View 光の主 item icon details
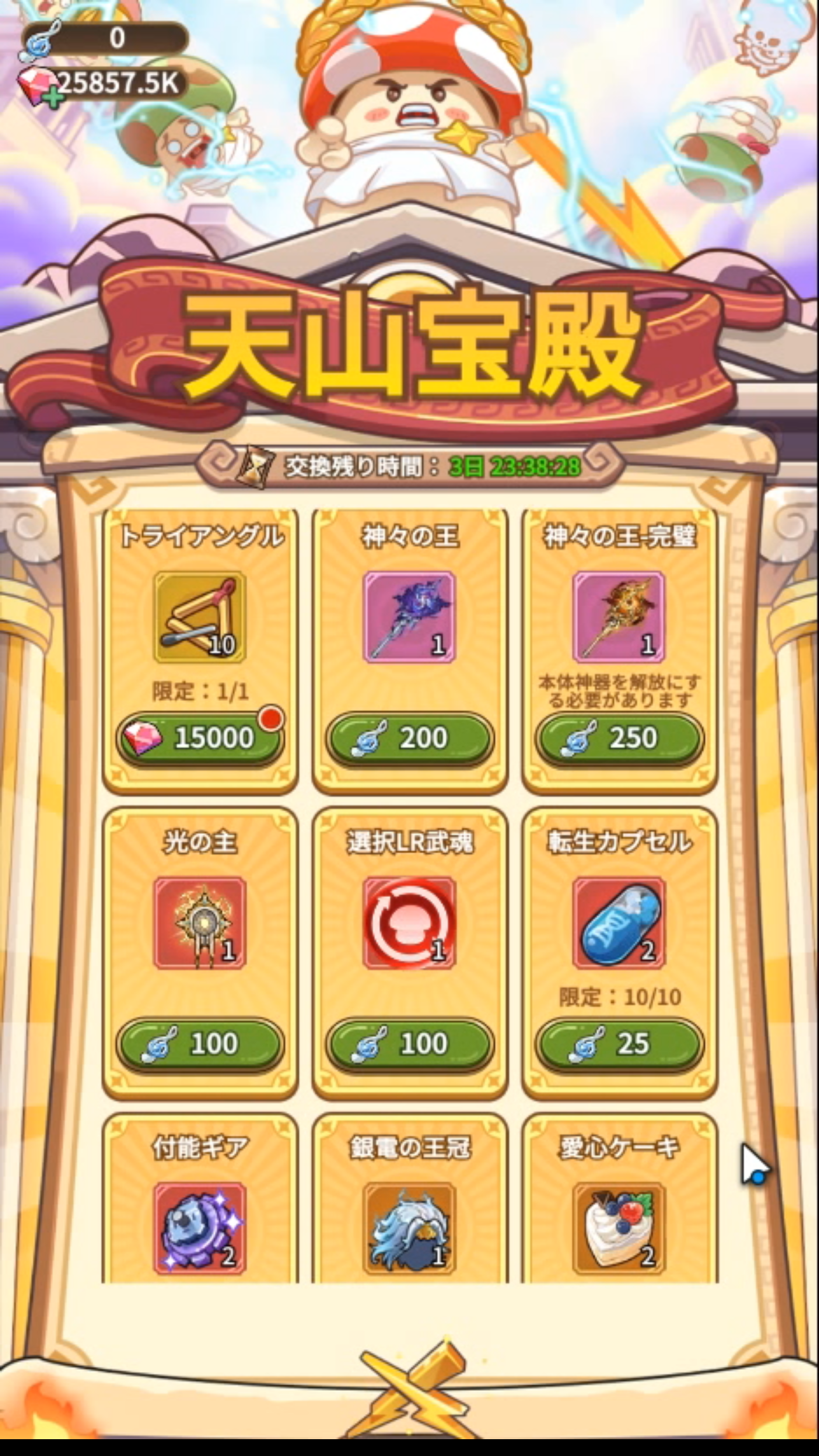 click(x=199, y=922)
